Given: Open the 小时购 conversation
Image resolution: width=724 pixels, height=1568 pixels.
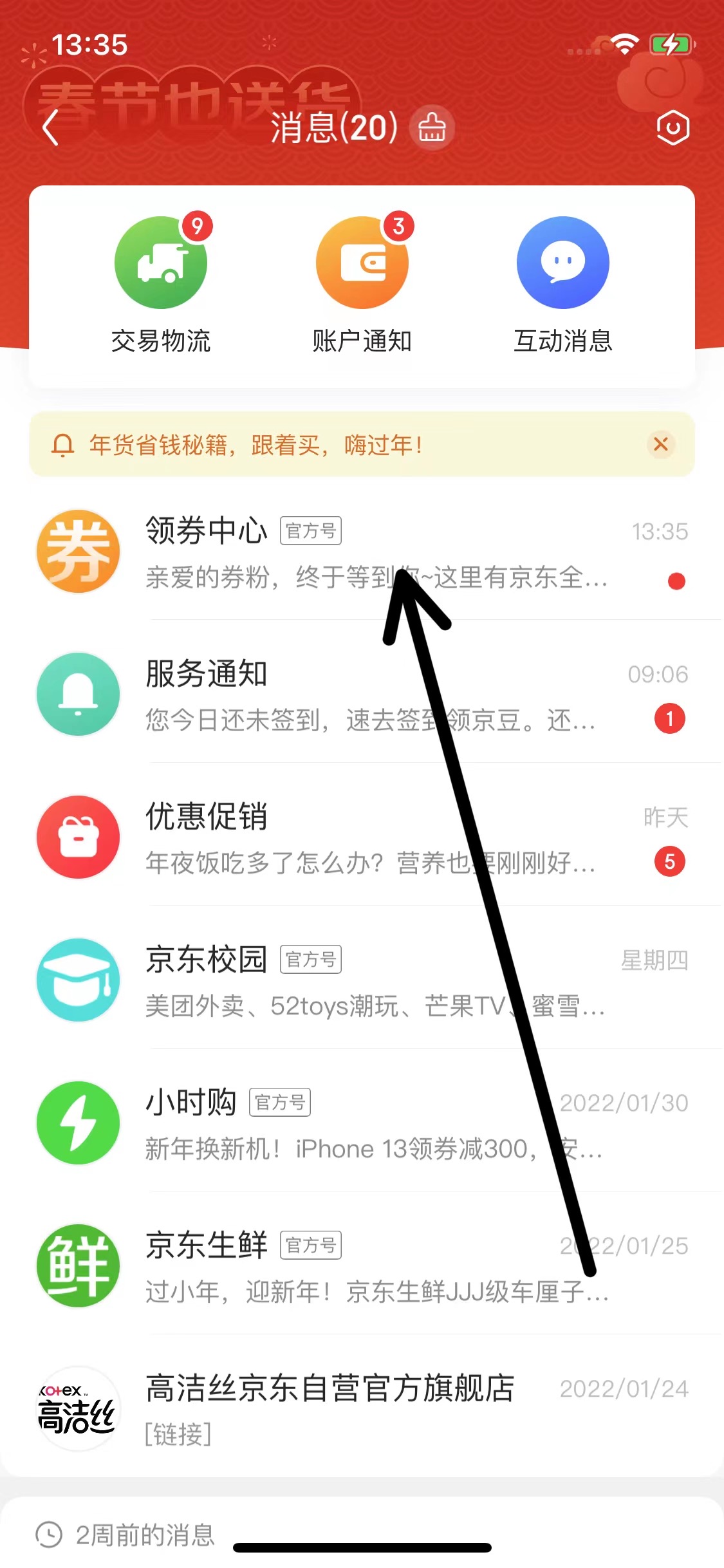Looking at the screenshot, I should [x=360, y=1124].
